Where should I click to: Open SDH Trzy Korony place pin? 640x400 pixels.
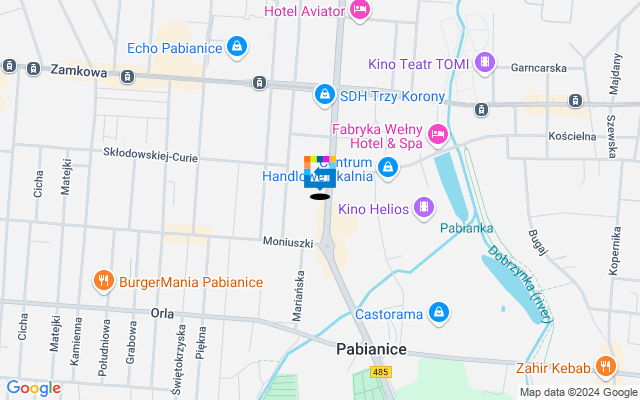coord(324,95)
